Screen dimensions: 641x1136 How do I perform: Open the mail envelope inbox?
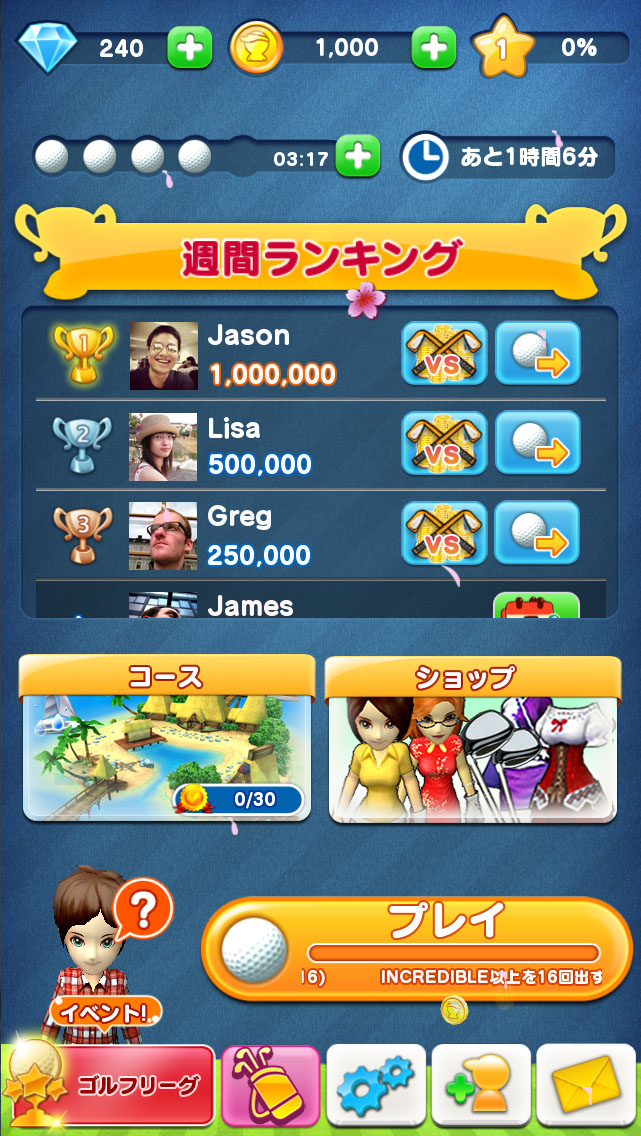pos(586,1086)
